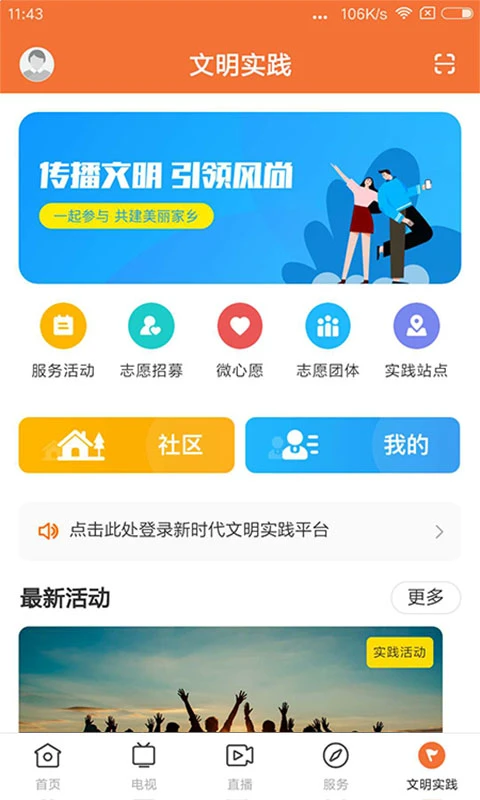480x800 pixels.
Task: Open 服务活动
Action: (x=63, y=340)
